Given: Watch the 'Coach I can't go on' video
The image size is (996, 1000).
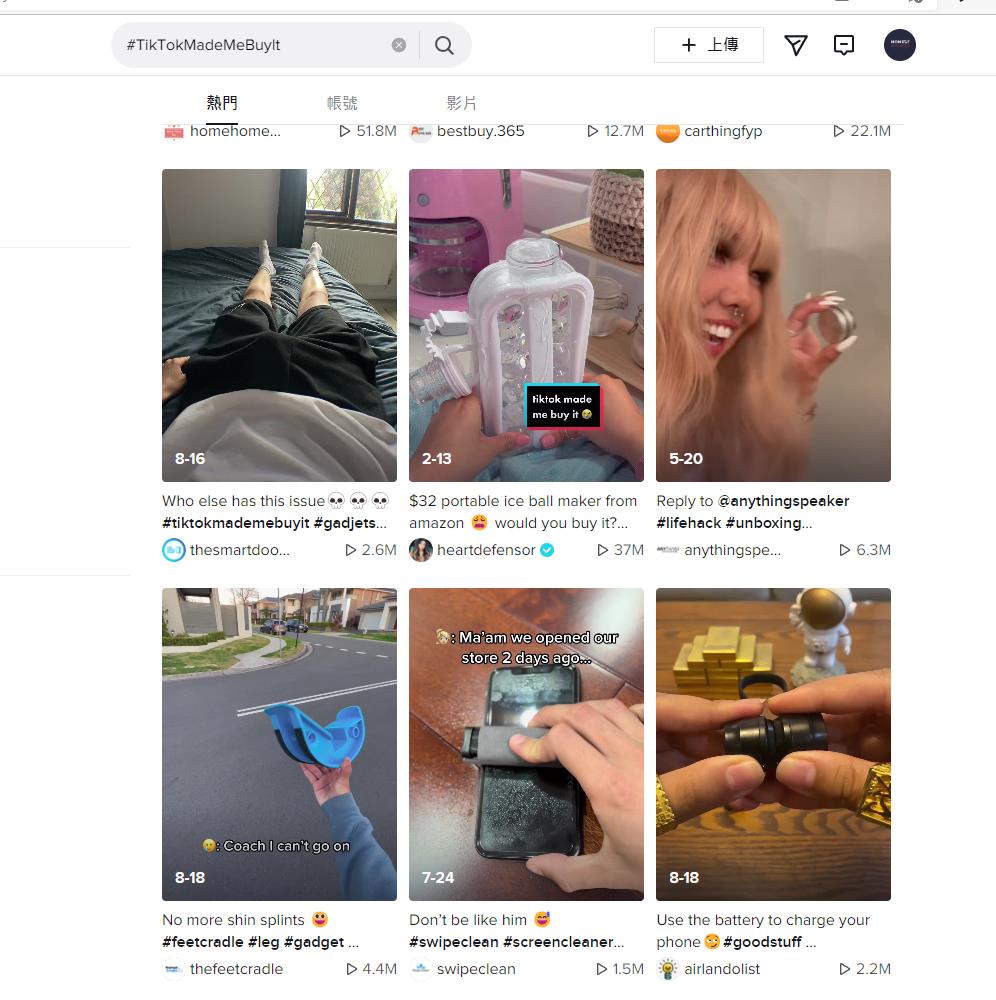Looking at the screenshot, I should [x=279, y=744].
